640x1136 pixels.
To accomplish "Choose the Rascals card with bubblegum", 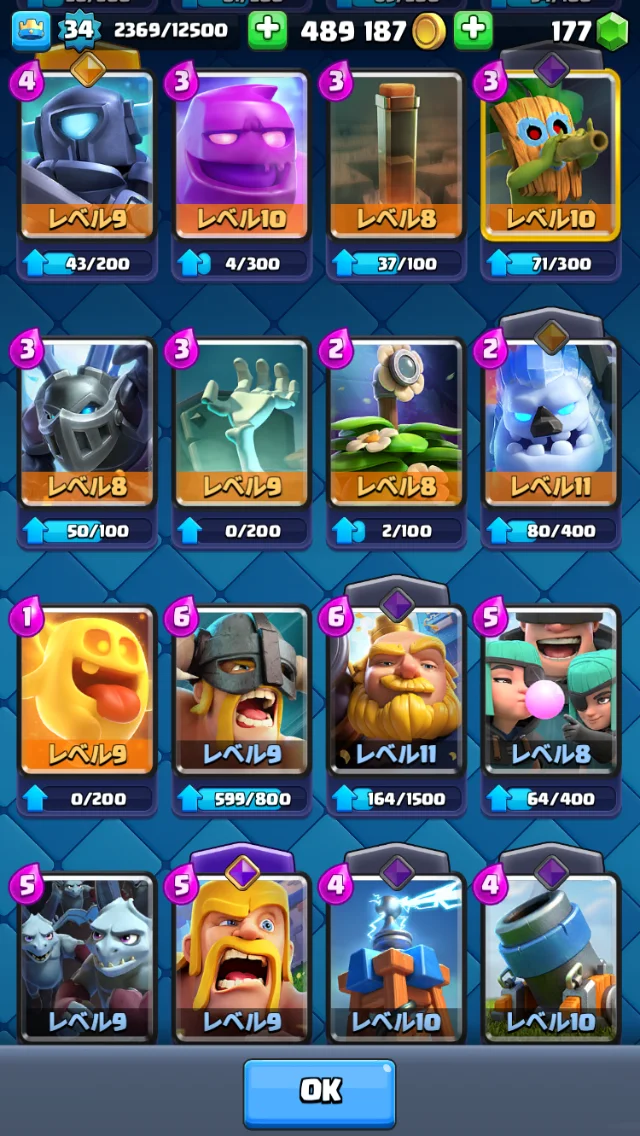I will [550, 692].
